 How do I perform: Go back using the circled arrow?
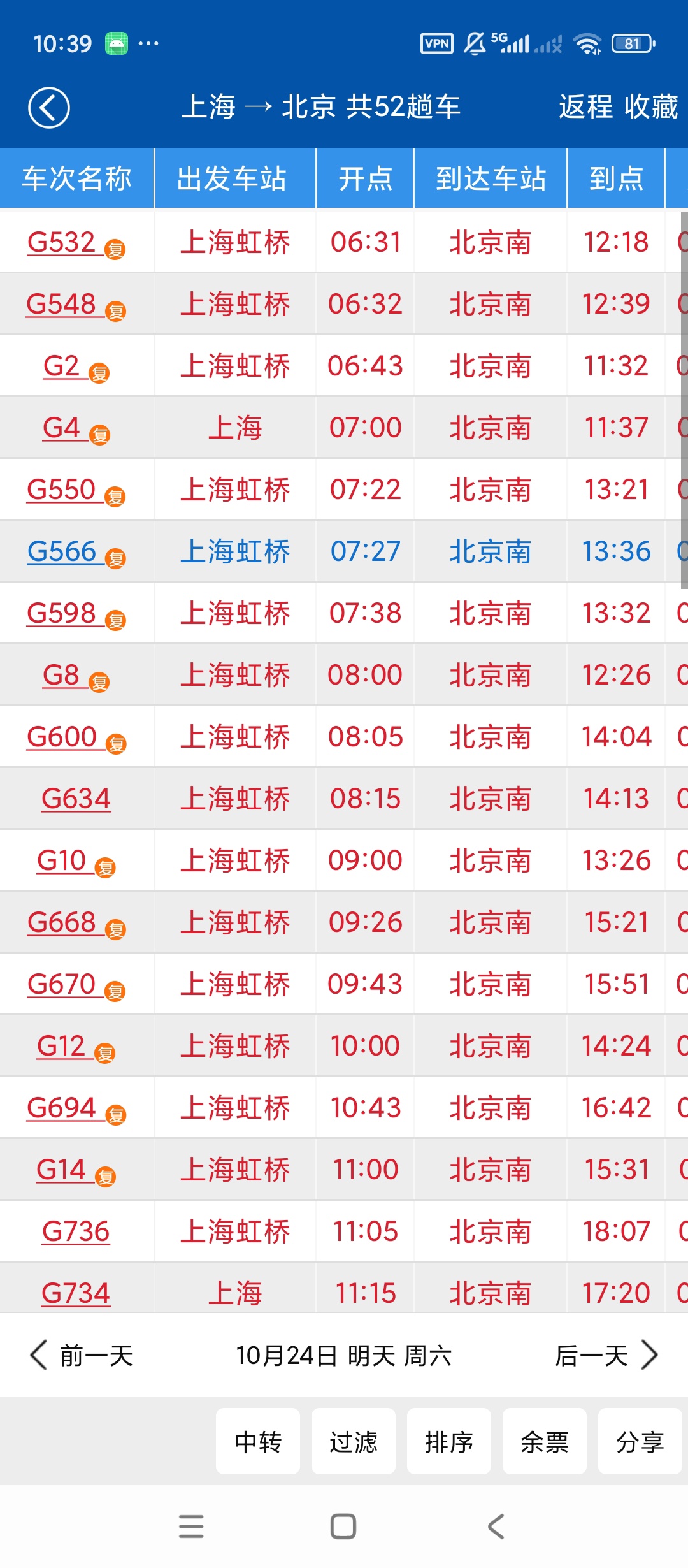49,108
